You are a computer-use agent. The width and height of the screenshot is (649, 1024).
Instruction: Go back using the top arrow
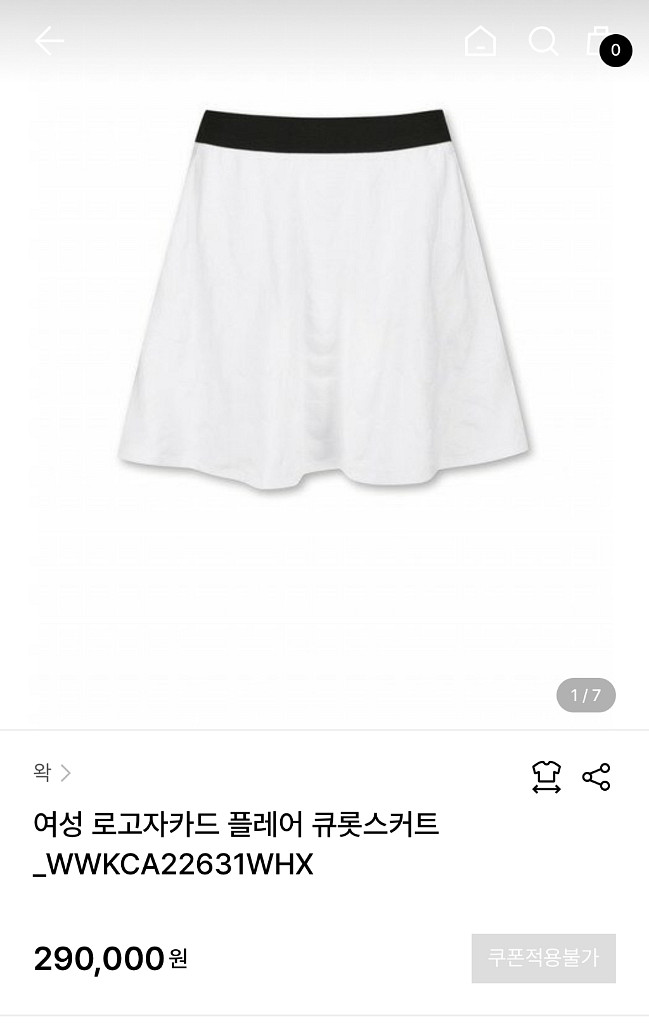point(49,41)
